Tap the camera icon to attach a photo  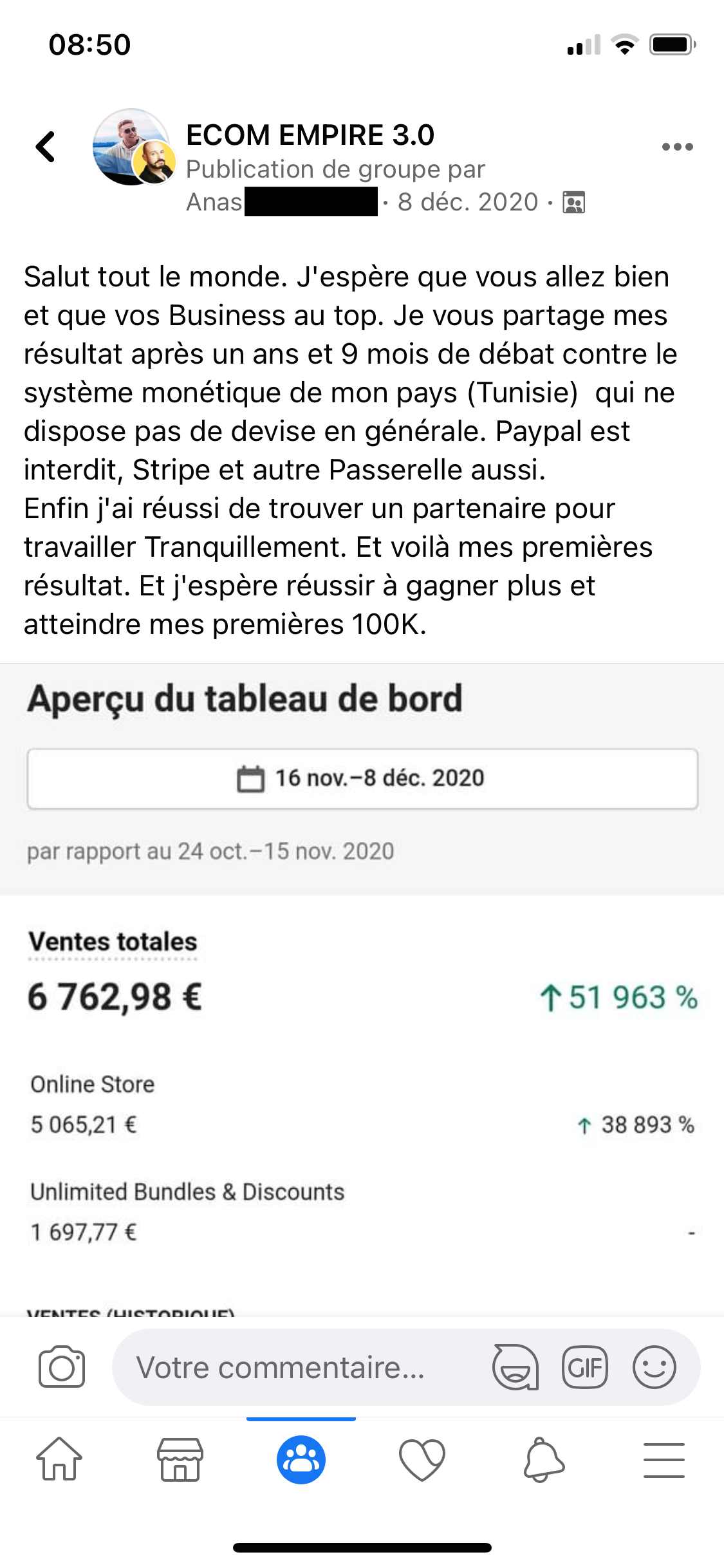coord(62,1367)
